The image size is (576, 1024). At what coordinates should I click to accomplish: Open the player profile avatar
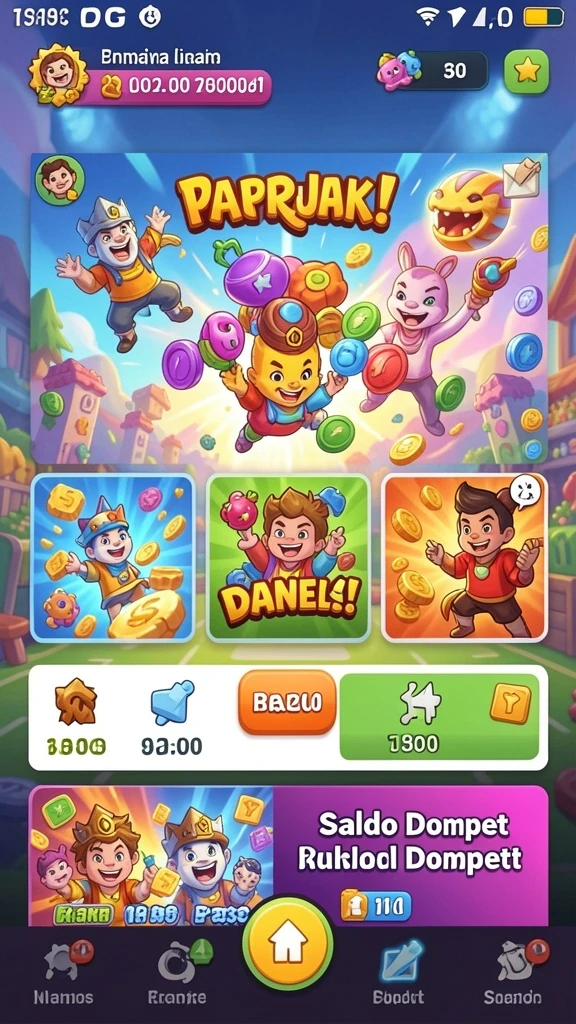57,74
